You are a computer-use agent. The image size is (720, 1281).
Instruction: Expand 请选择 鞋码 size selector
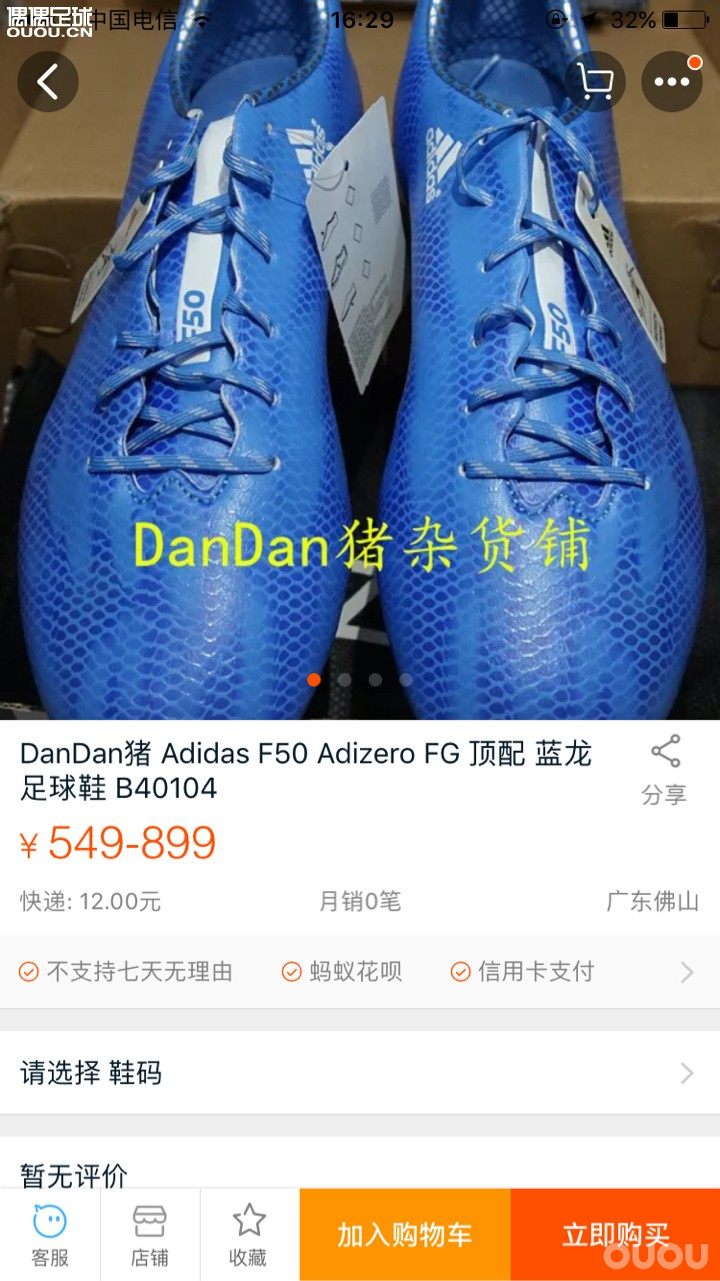360,1072
